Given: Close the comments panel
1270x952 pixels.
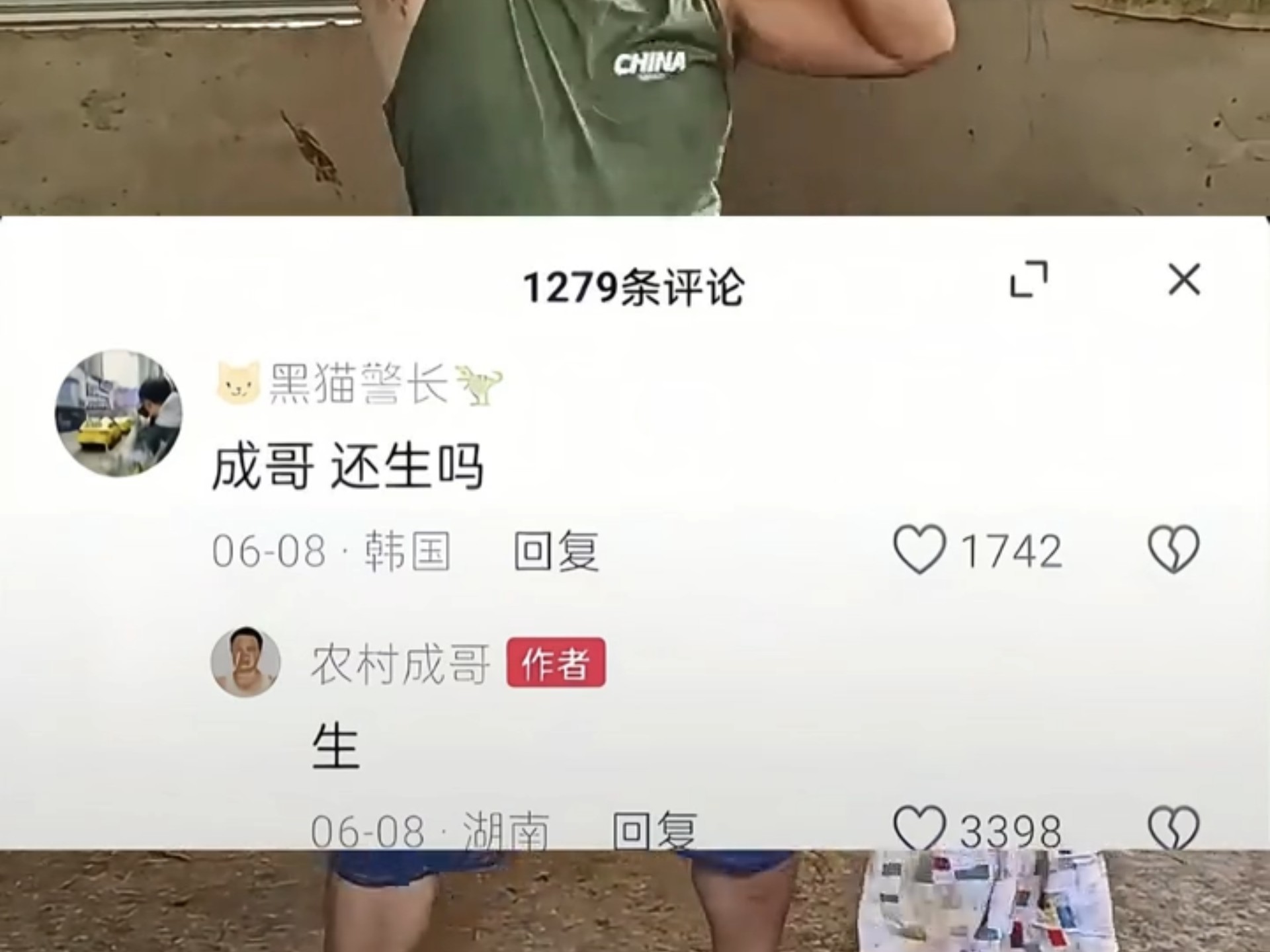Looking at the screenshot, I should pos(1184,279).
